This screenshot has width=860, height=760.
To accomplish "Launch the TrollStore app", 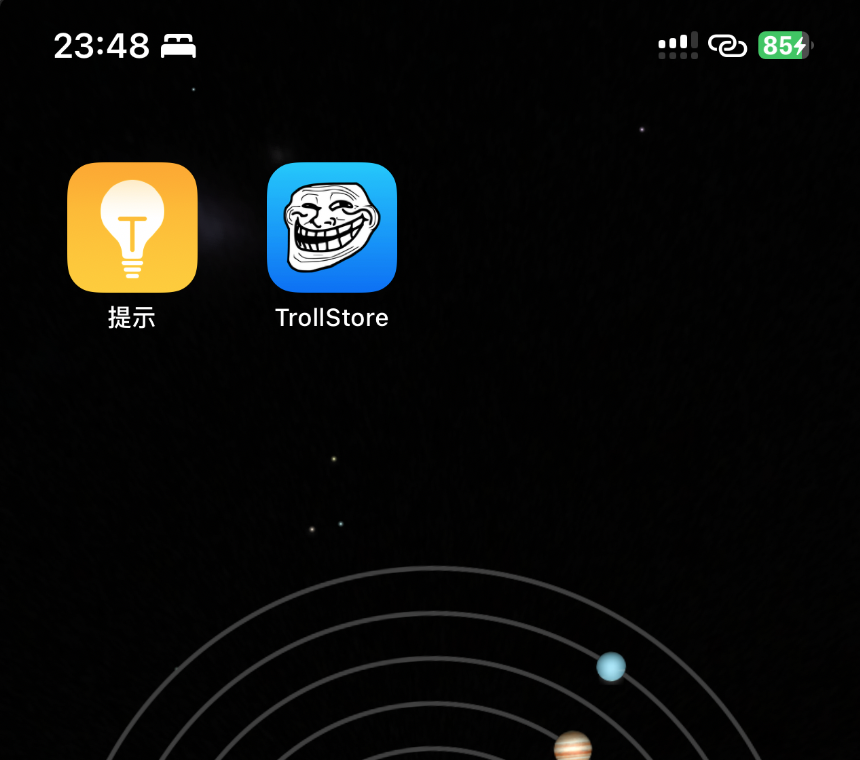I will click(332, 227).
